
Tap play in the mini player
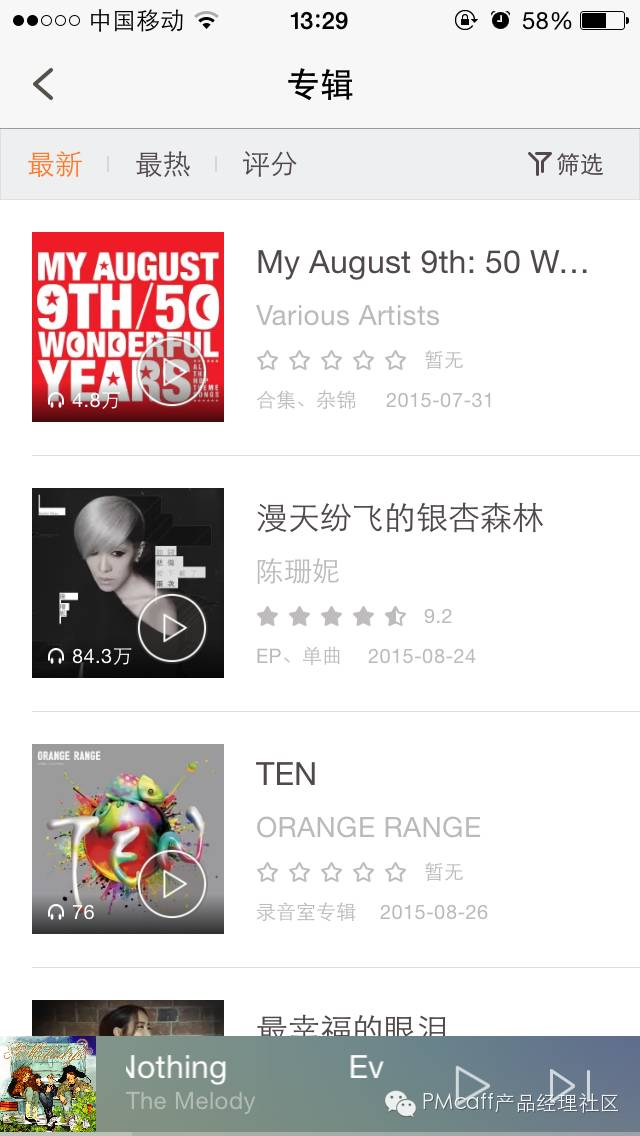tap(472, 1085)
